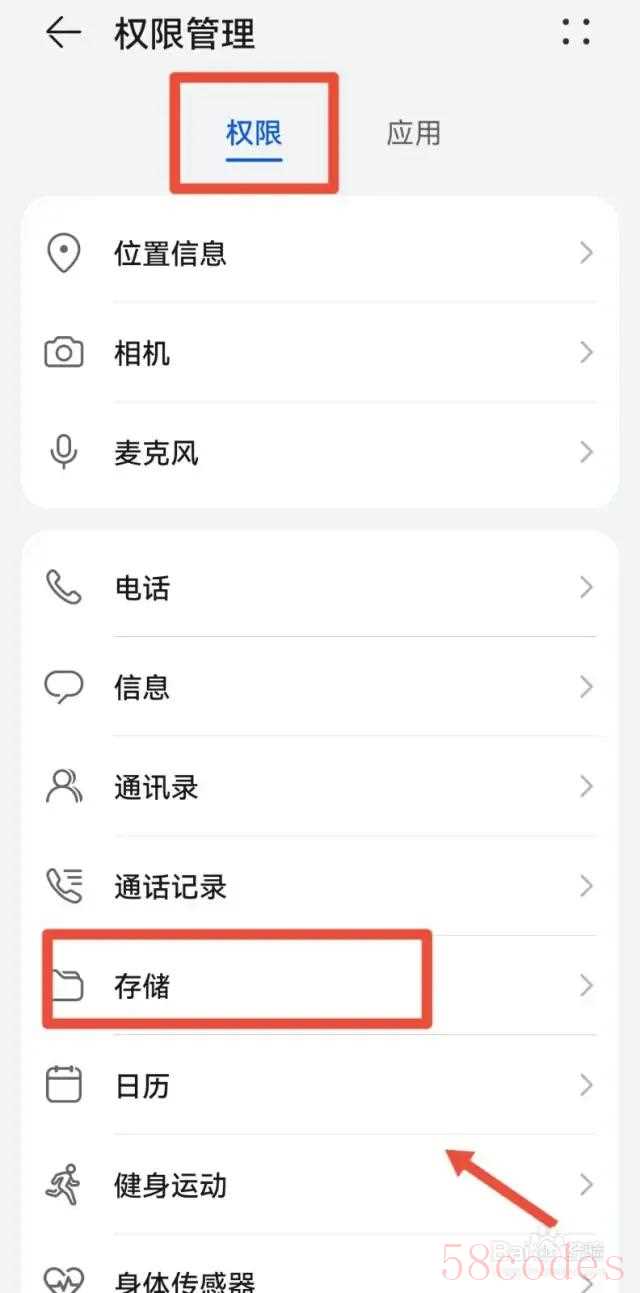Viewport: 640px width, 1293px height.
Task: View apps with 麦克风 permission
Action: click(320, 453)
